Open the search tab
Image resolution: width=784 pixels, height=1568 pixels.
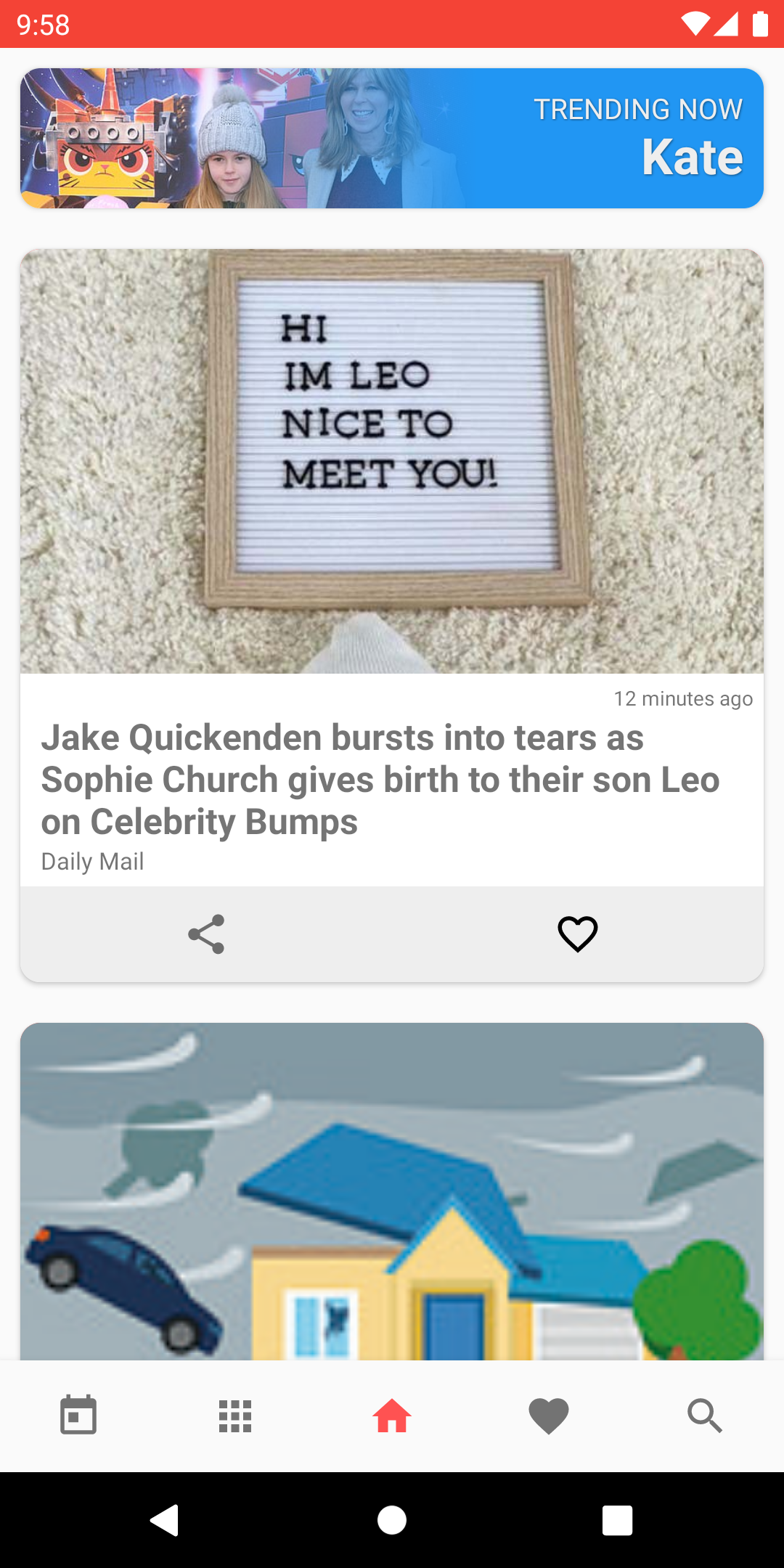(705, 1416)
